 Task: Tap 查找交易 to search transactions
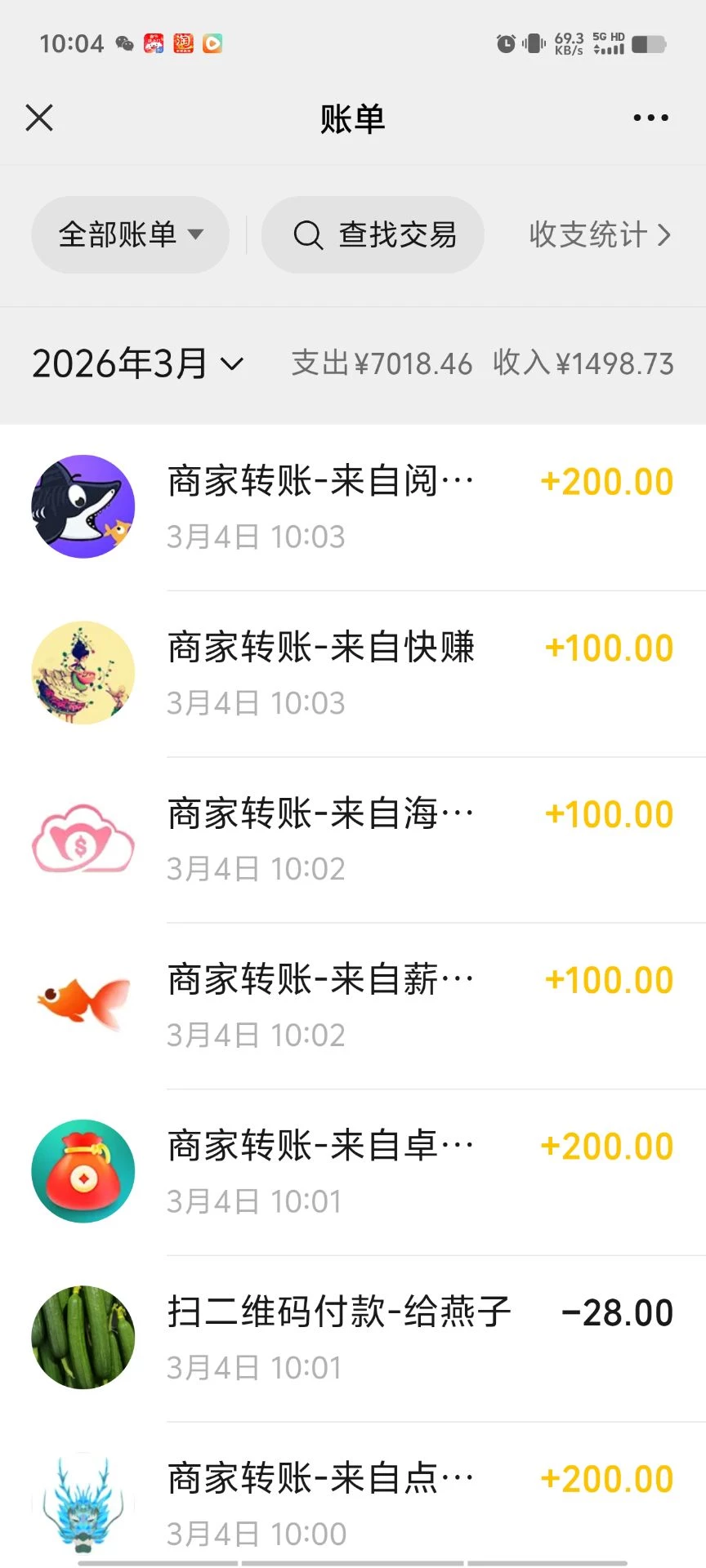pos(373,235)
